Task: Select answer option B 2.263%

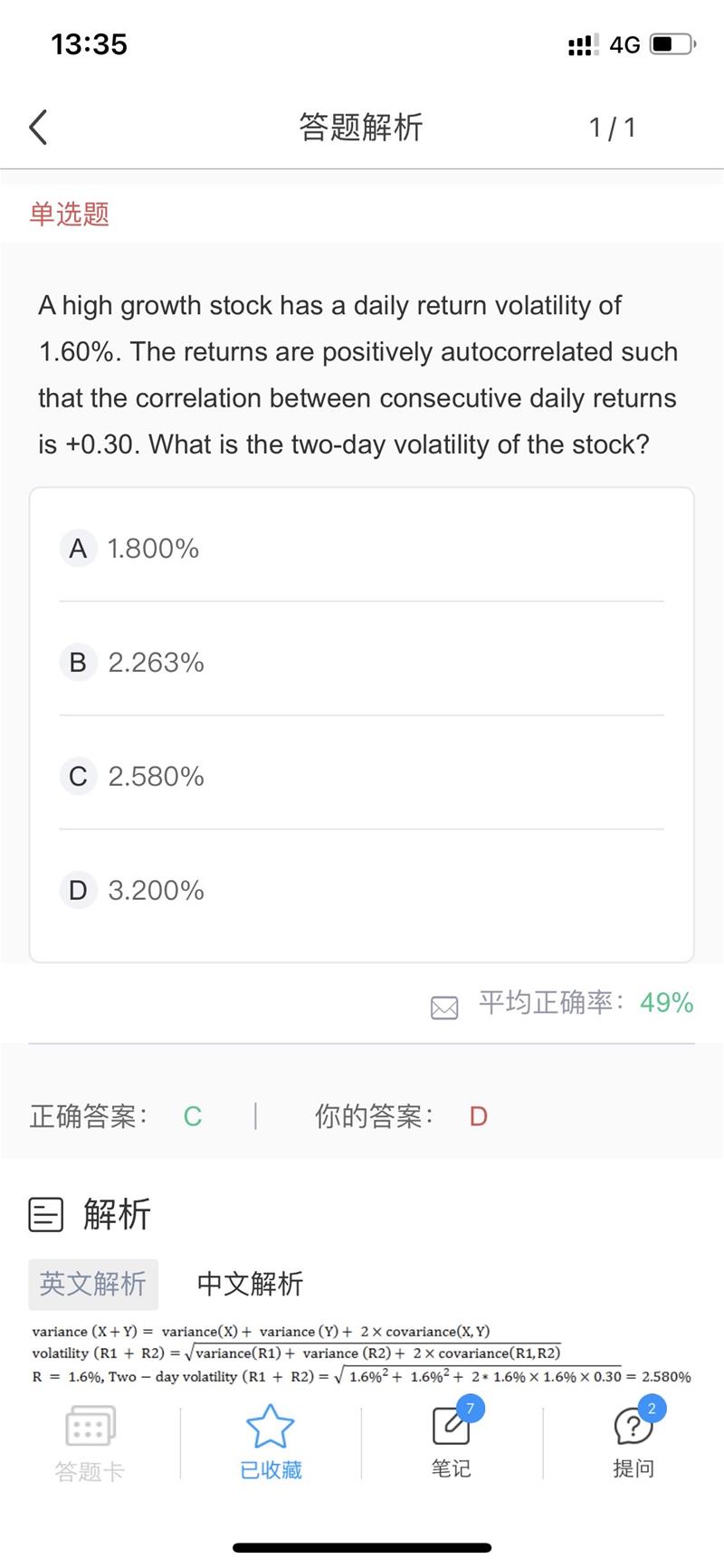Action: [362, 663]
